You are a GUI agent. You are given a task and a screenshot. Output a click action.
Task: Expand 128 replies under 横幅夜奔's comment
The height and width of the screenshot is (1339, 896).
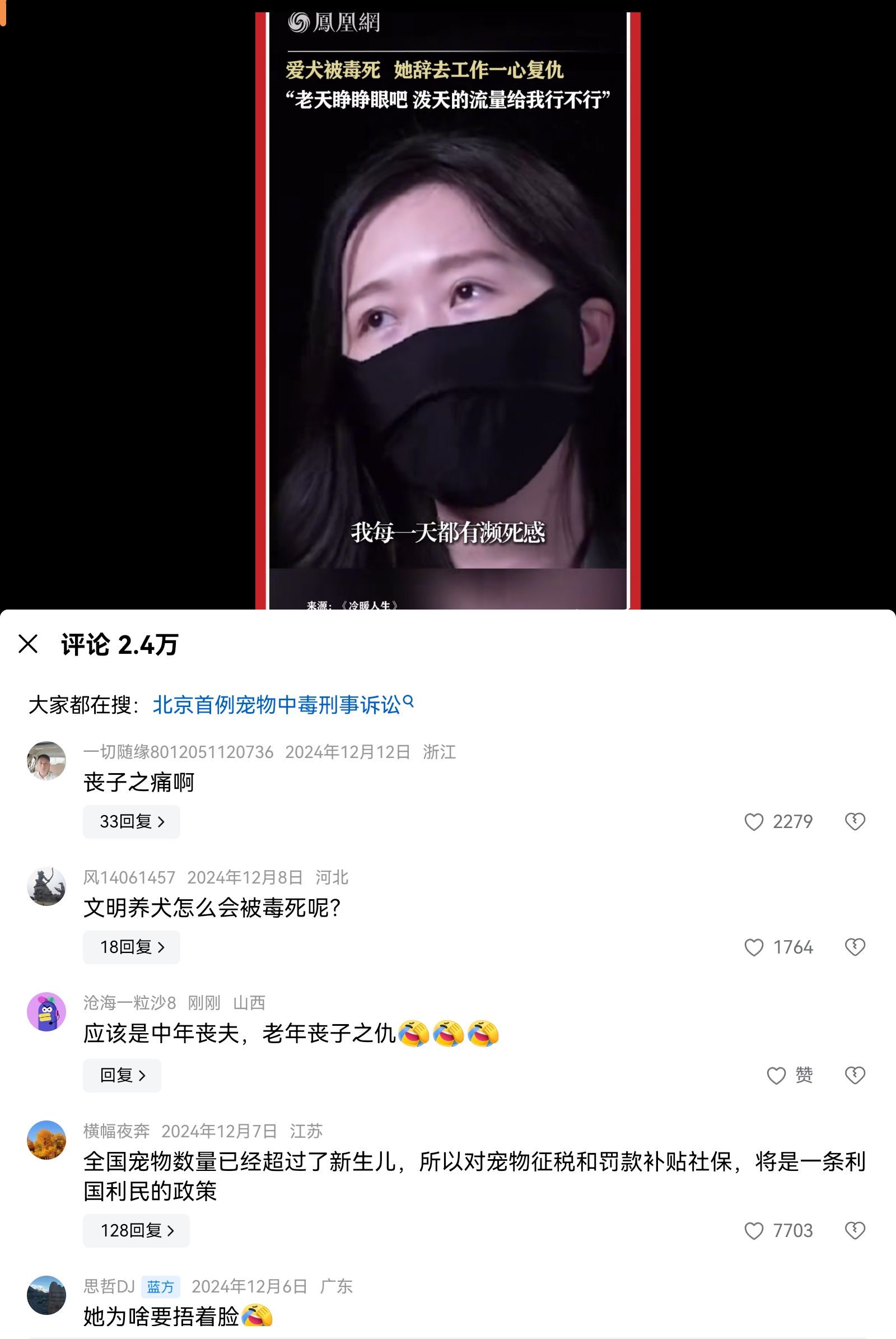[136, 1230]
